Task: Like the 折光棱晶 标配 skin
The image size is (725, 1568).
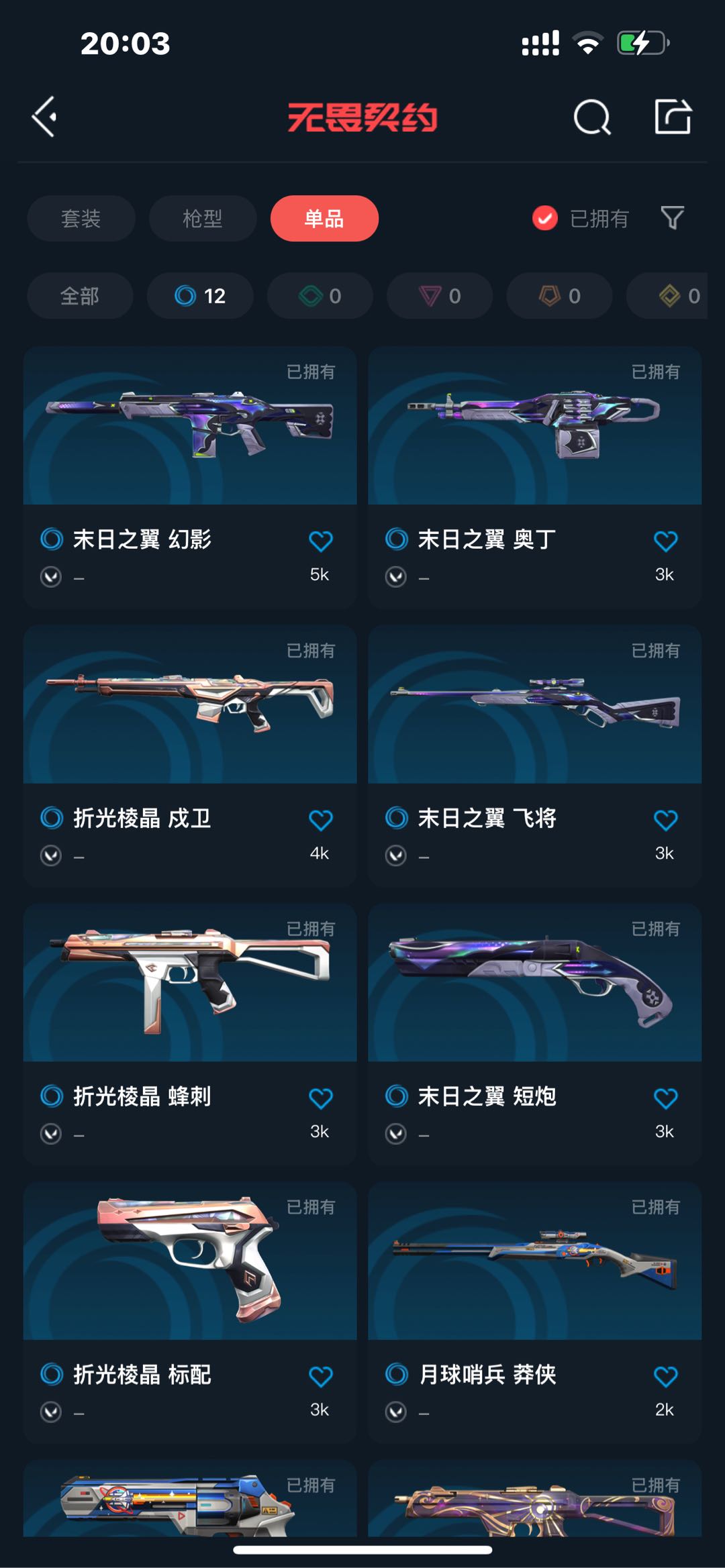Action: pos(320,1377)
